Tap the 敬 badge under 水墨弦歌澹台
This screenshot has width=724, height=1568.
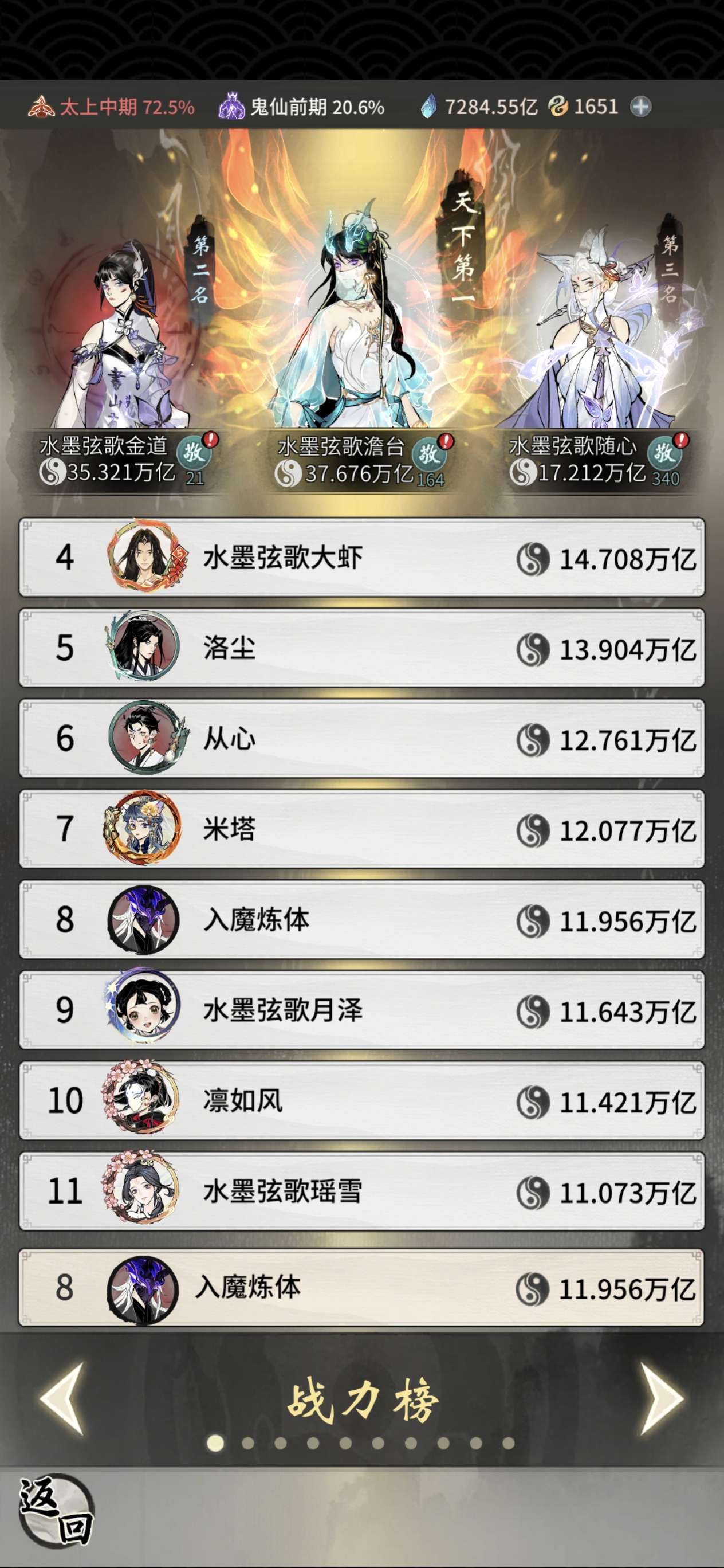click(428, 454)
